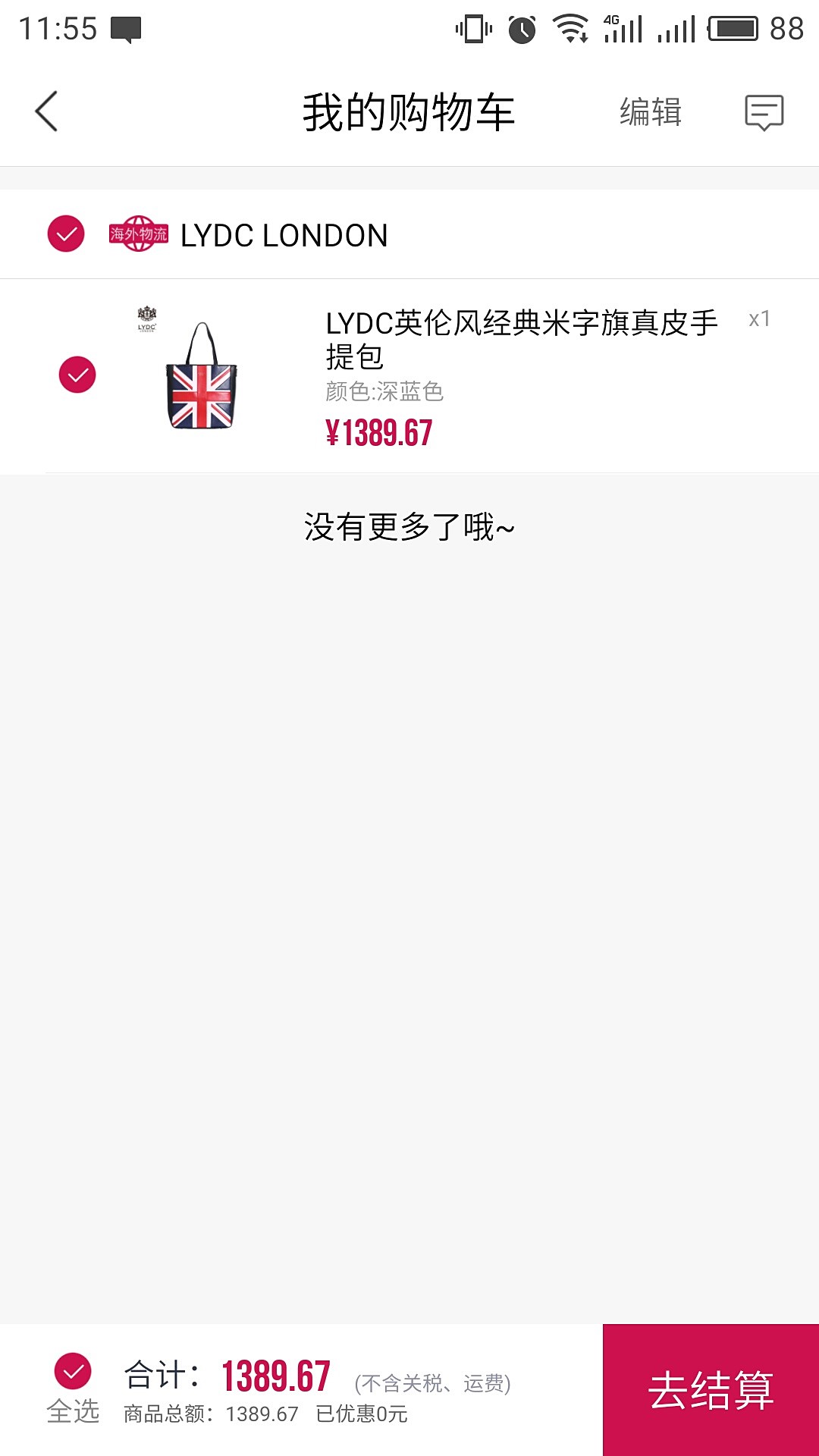
Task: Tap the battery icon in the status bar
Action: (x=734, y=29)
